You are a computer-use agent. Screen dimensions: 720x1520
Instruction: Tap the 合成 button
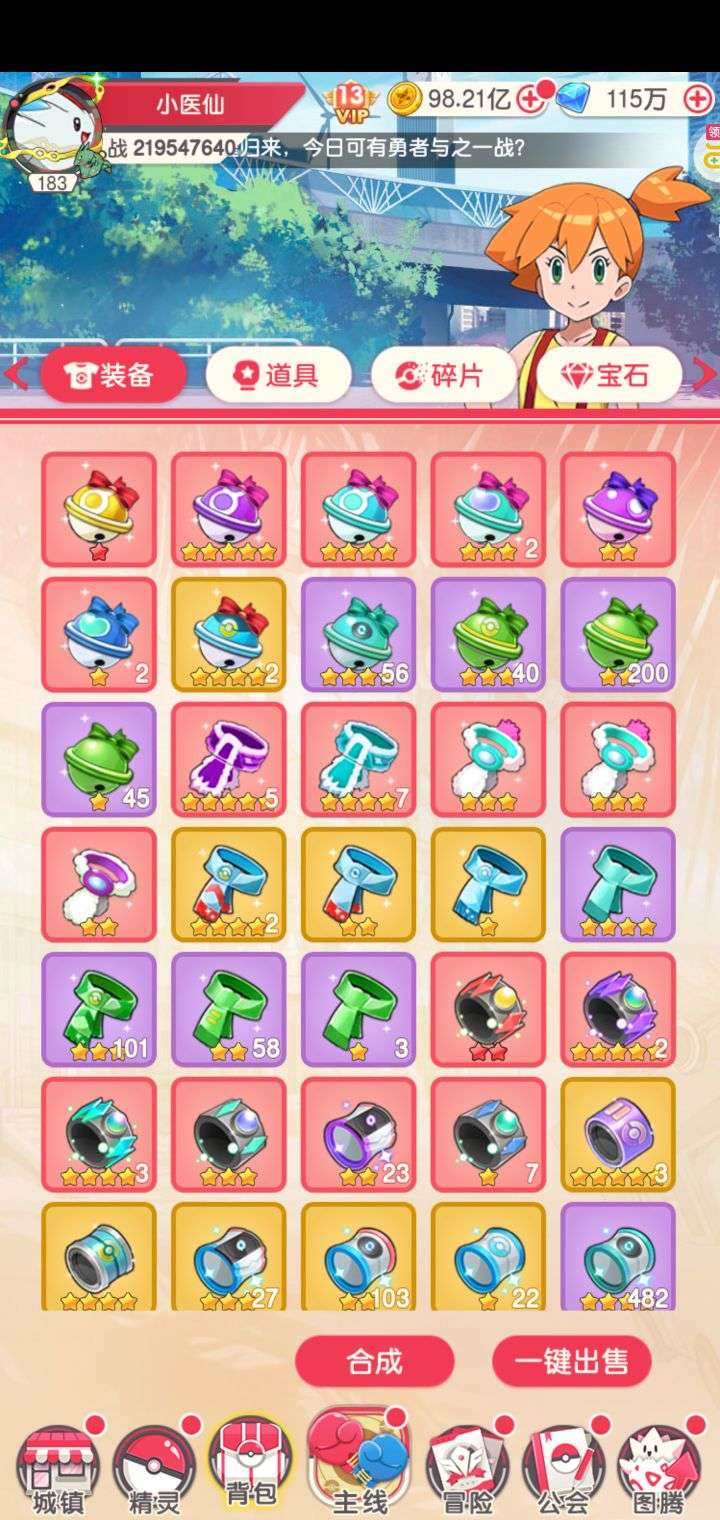[x=374, y=1361]
